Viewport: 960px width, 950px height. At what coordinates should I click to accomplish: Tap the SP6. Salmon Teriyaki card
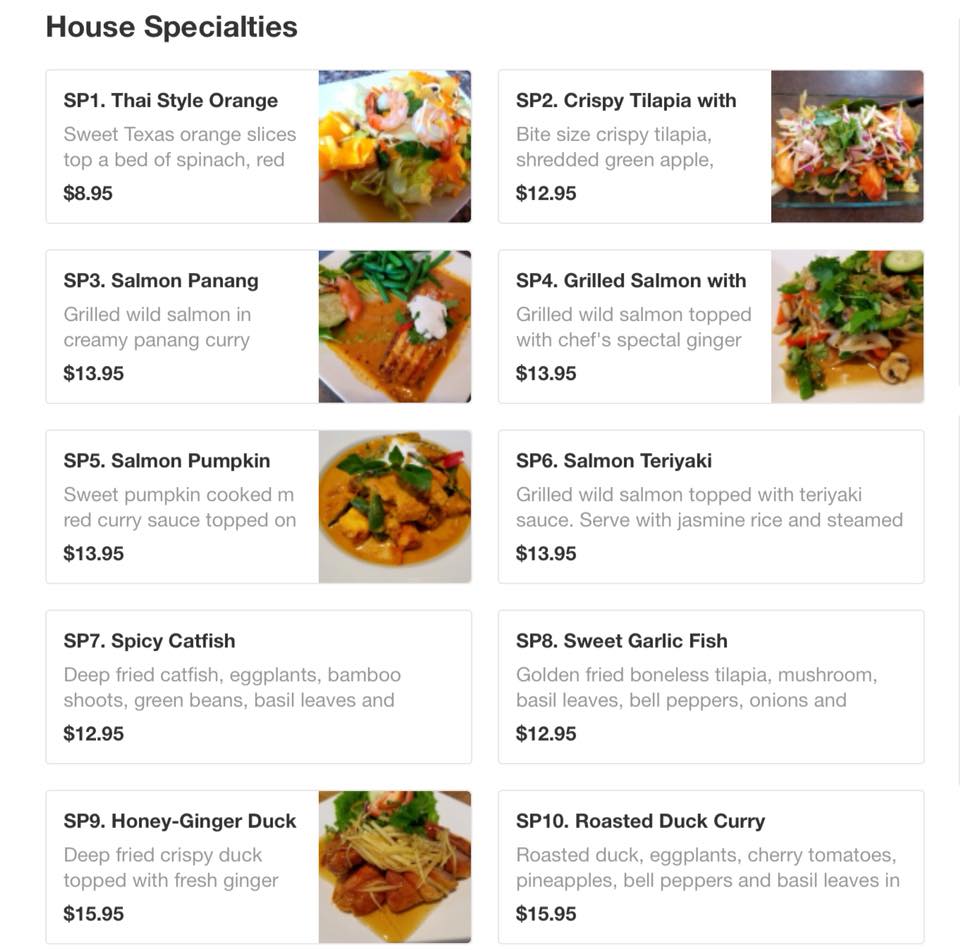coord(710,506)
